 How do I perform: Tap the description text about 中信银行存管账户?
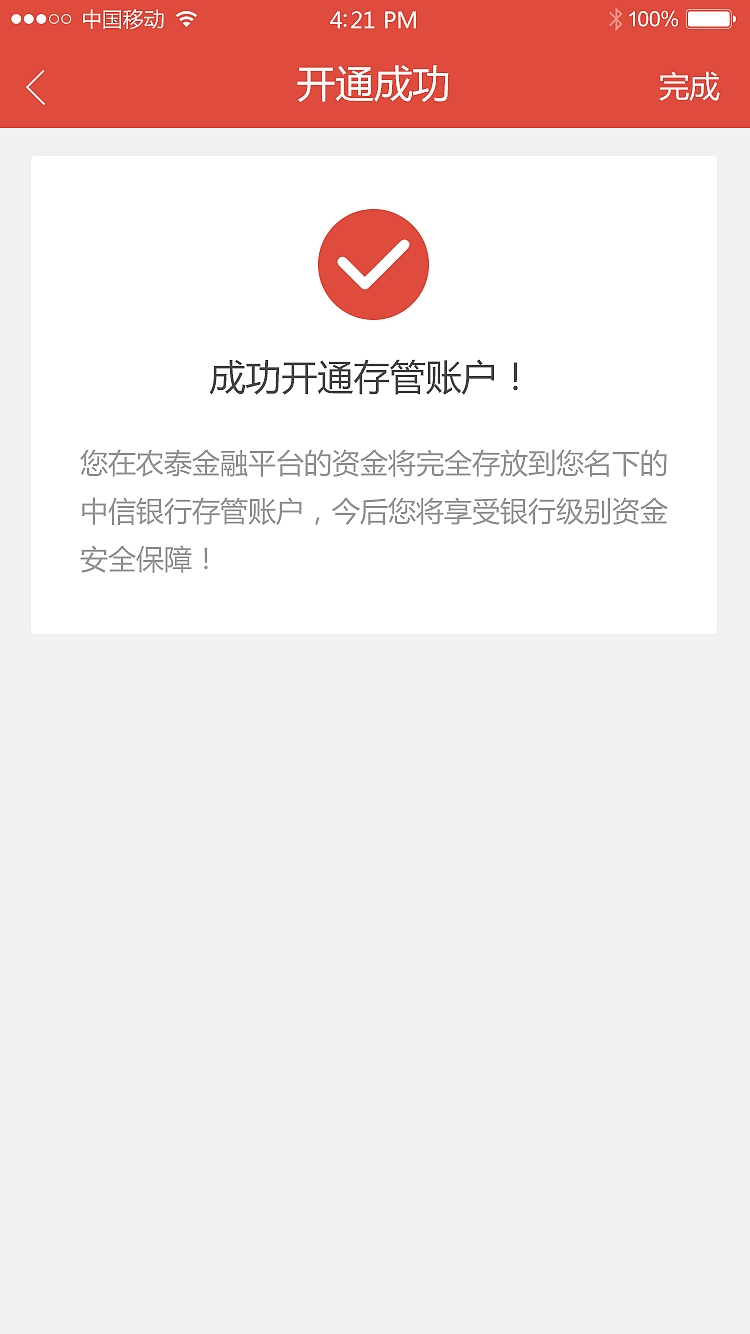[x=373, y=513]
